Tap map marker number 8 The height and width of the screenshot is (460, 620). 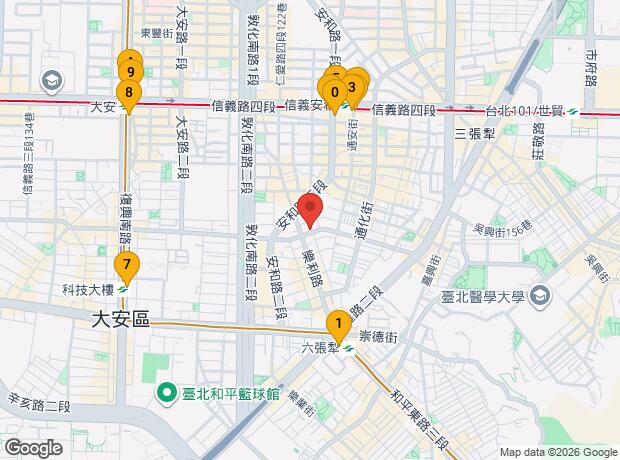(127, 93)
